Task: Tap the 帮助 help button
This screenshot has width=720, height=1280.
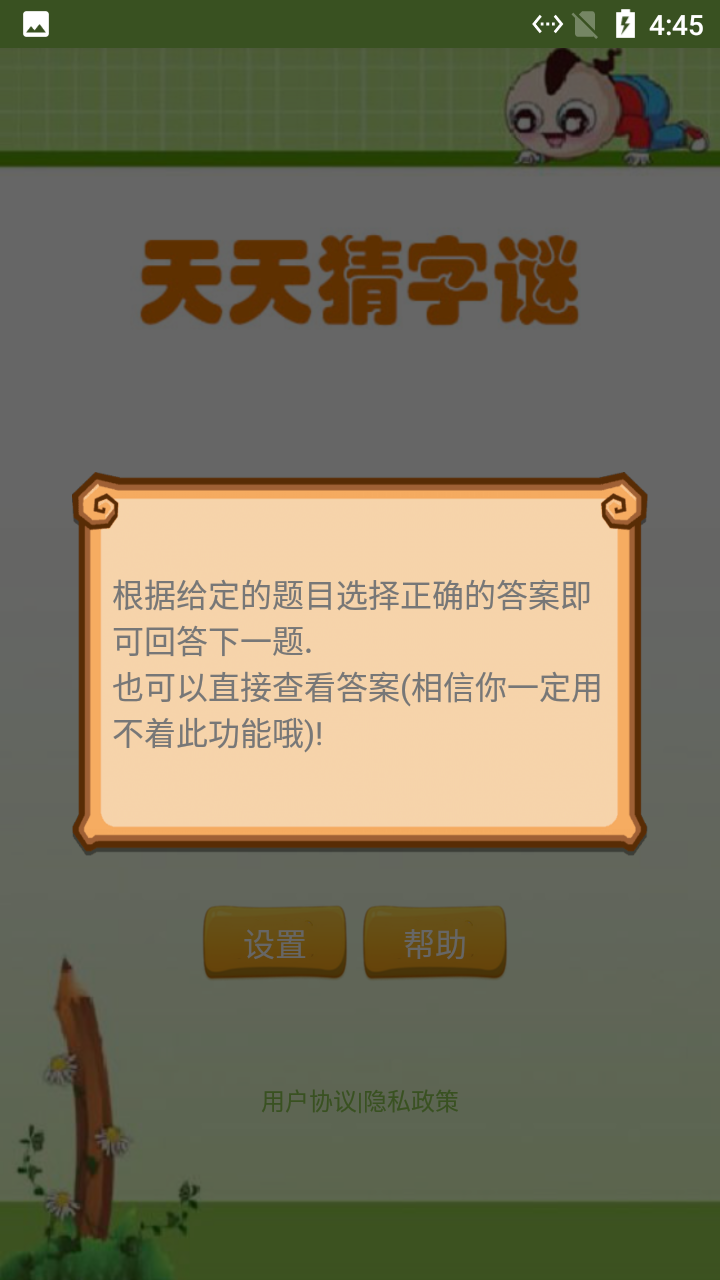Action: 435,942
